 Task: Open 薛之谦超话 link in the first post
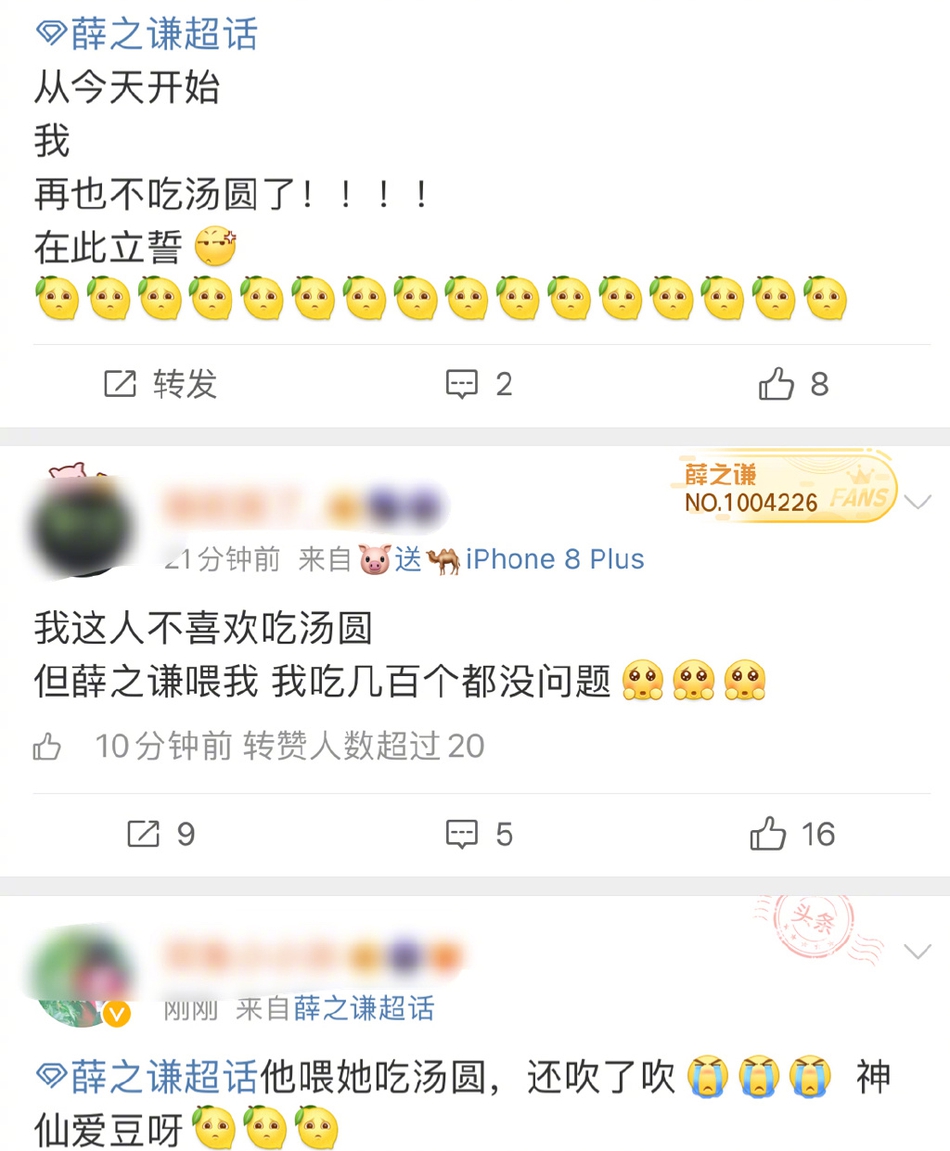[x=147, y=35]
